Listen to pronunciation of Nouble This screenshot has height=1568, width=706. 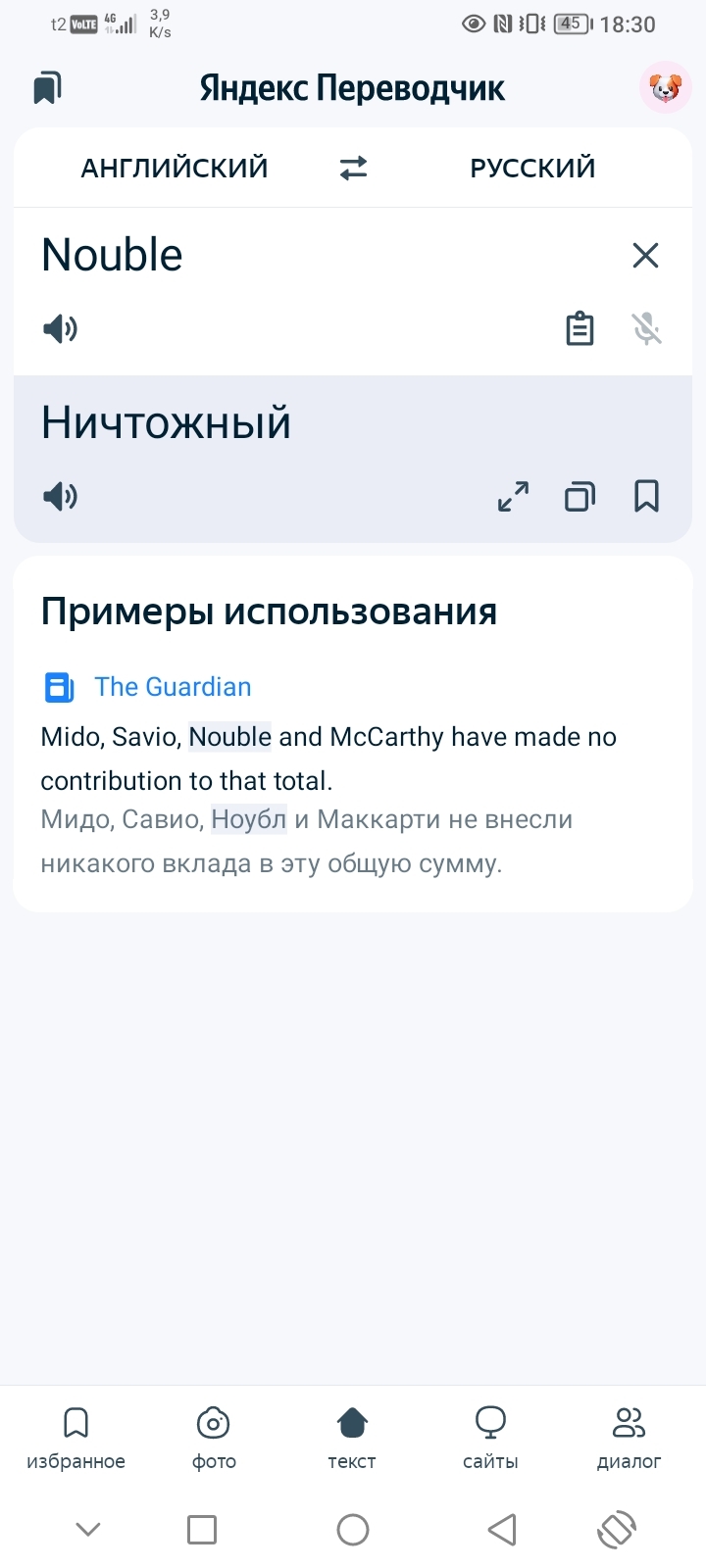coord(60,328)
